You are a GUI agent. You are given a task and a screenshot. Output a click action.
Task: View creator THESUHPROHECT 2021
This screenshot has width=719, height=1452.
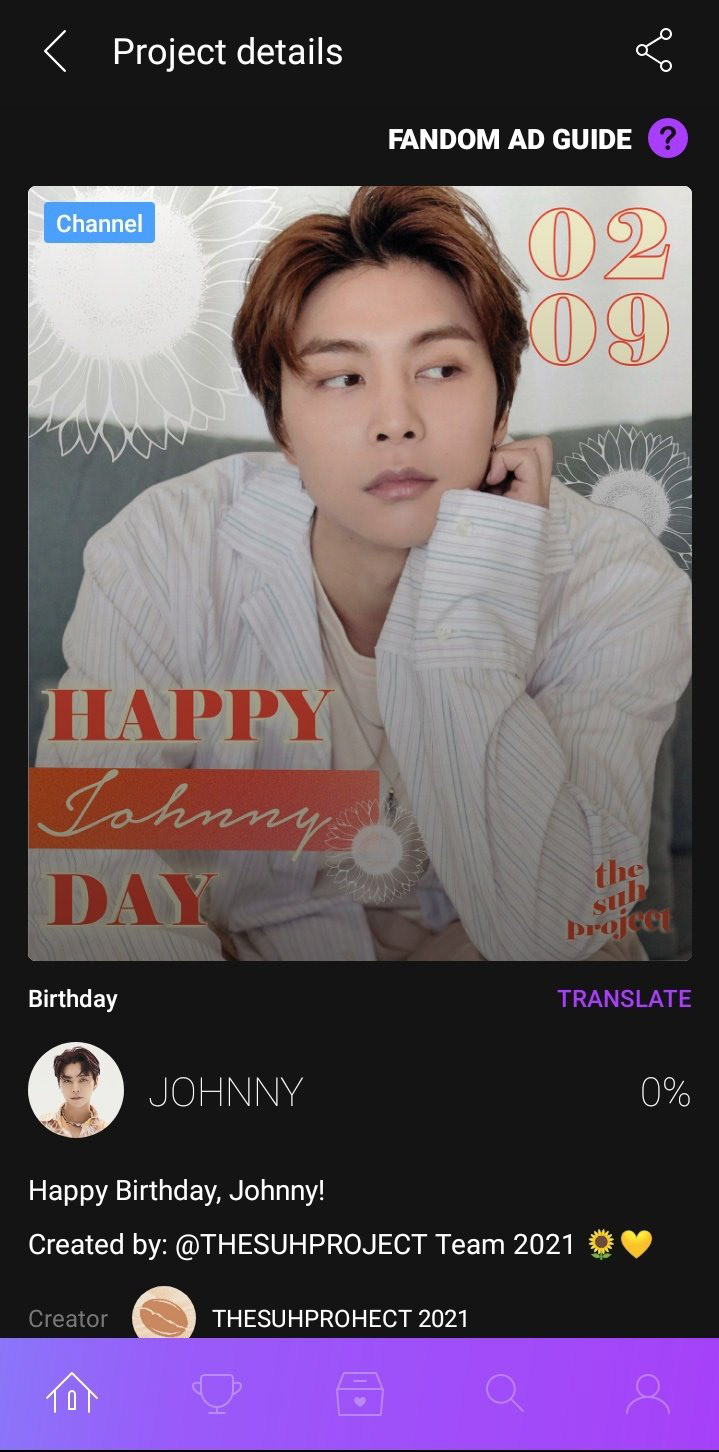pyautogui.click(x=340, y=1318)
